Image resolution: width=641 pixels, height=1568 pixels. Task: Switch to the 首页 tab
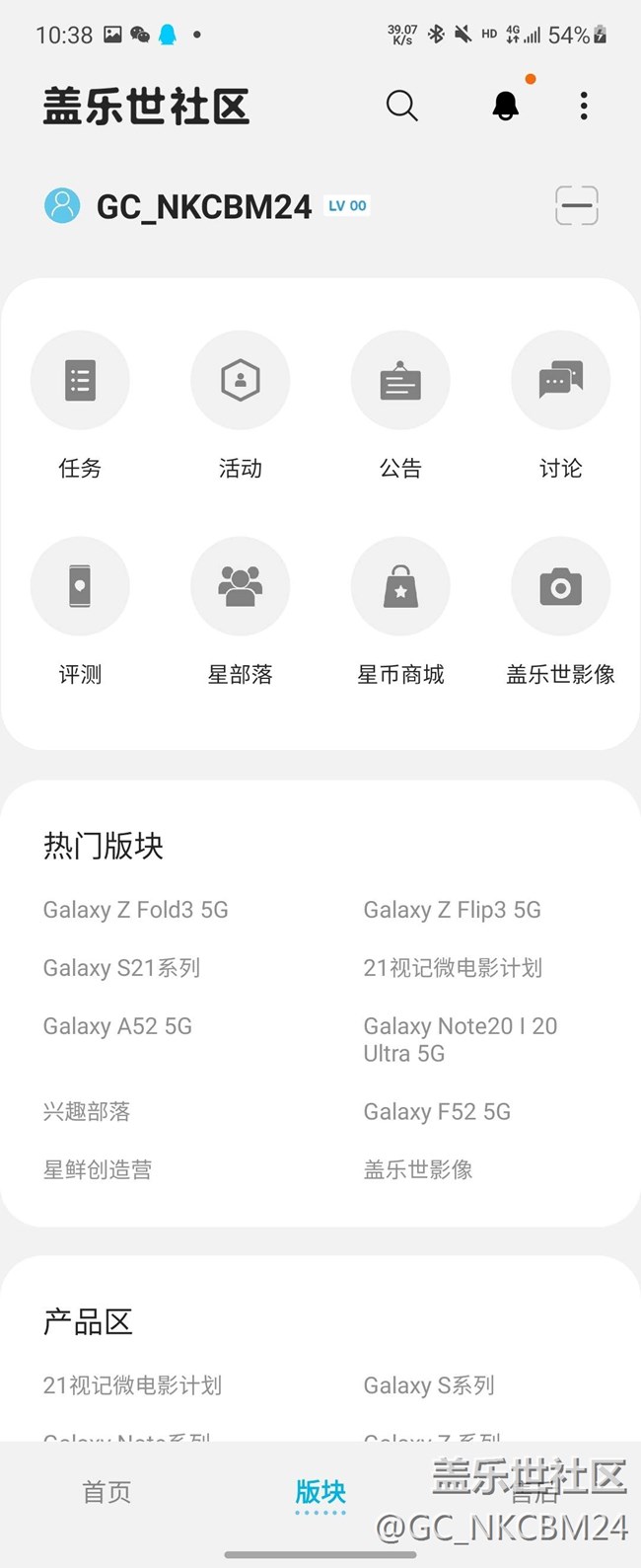[x=107, y=1492]
